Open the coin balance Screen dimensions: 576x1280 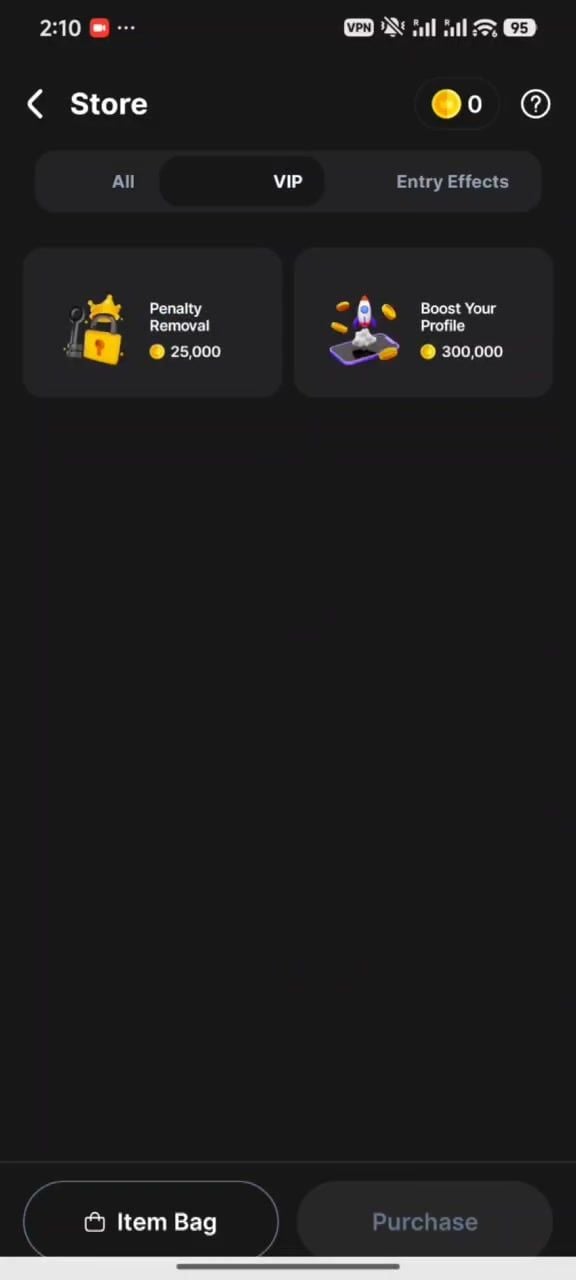coord(457,104)
